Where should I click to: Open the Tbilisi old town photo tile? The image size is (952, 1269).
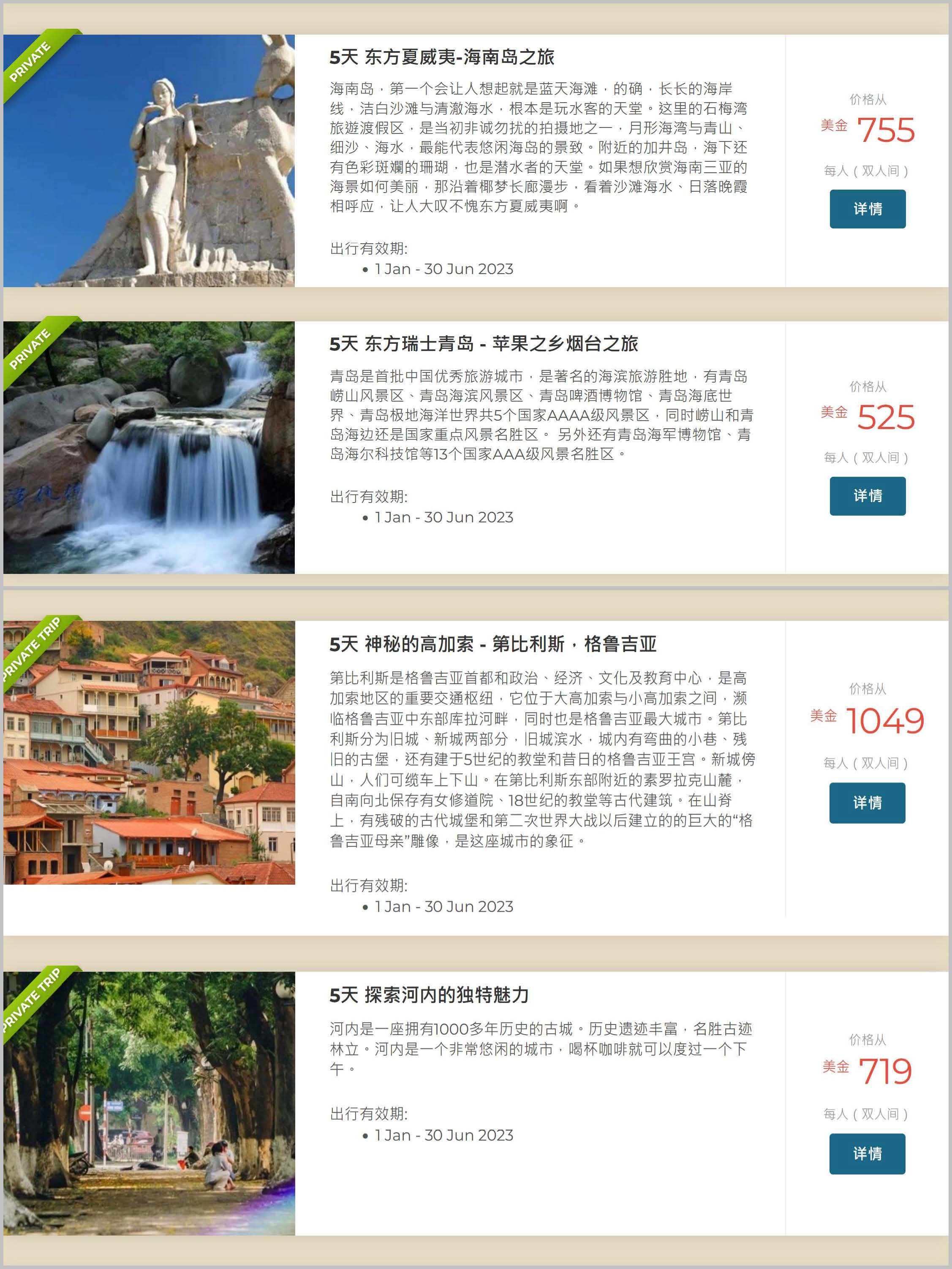[x=149, y=752]
